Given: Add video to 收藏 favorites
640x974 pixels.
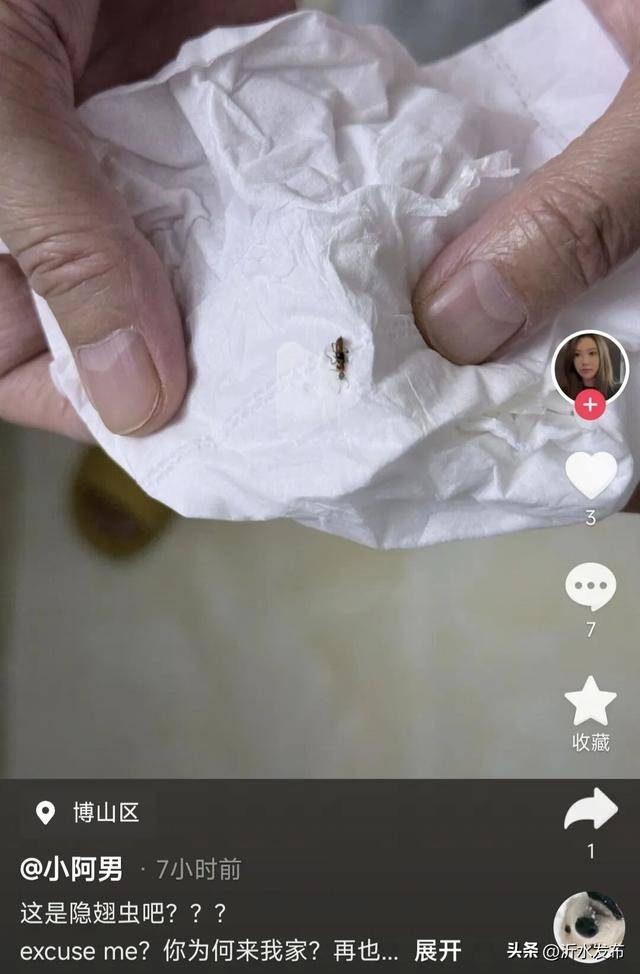Looking at the screenshot, I should click(x=590, y=702).
